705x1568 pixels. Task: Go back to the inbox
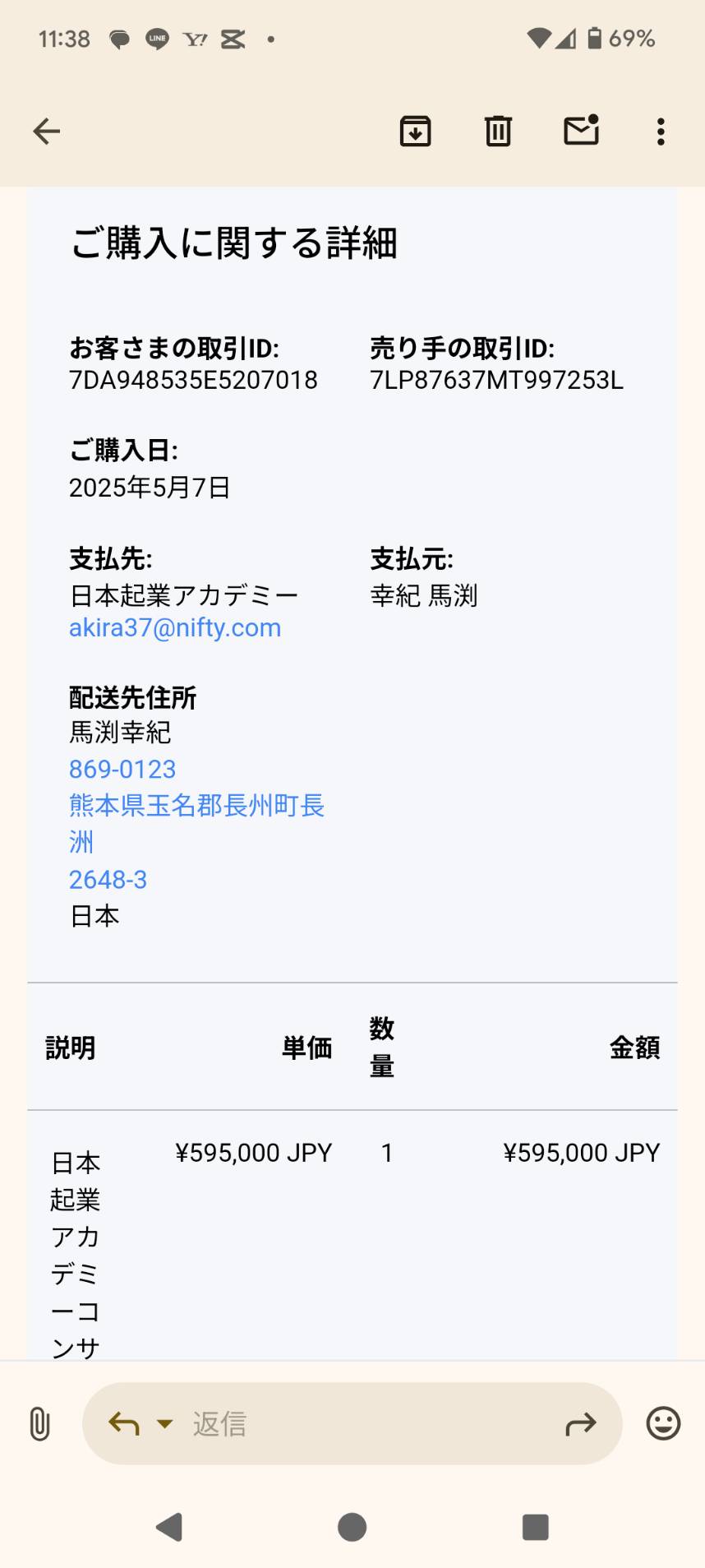(47, 132)
